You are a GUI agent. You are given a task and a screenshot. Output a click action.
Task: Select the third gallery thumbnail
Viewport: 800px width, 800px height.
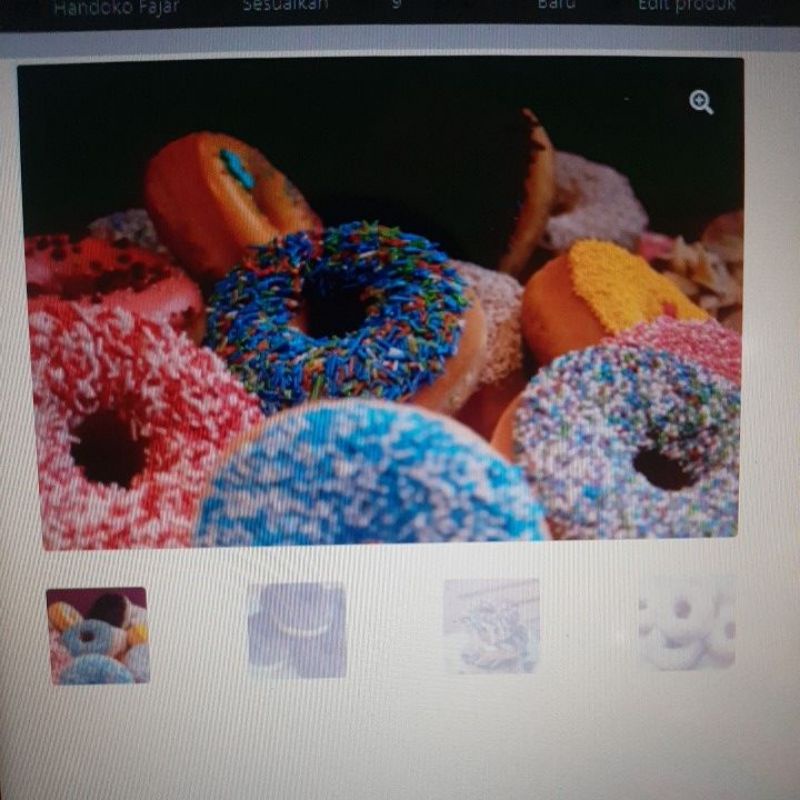(491, 626)
